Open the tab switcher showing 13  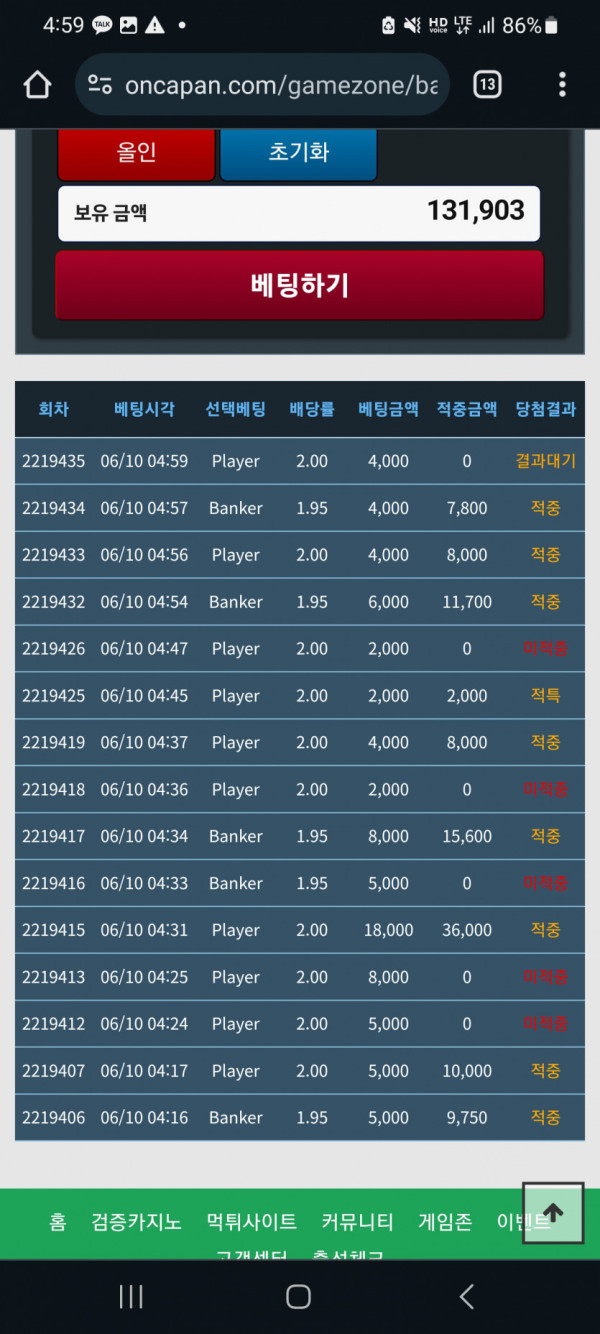486,85
